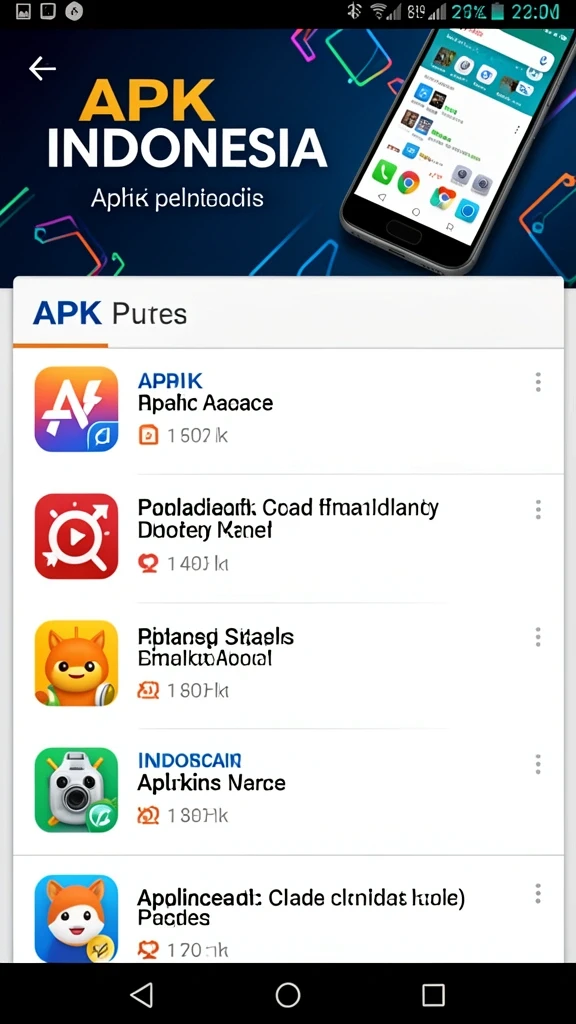This screenshot has height=1024, width=576.
Task: Open the Applinceadl Pacdes app row
Action: click(288, 909)
